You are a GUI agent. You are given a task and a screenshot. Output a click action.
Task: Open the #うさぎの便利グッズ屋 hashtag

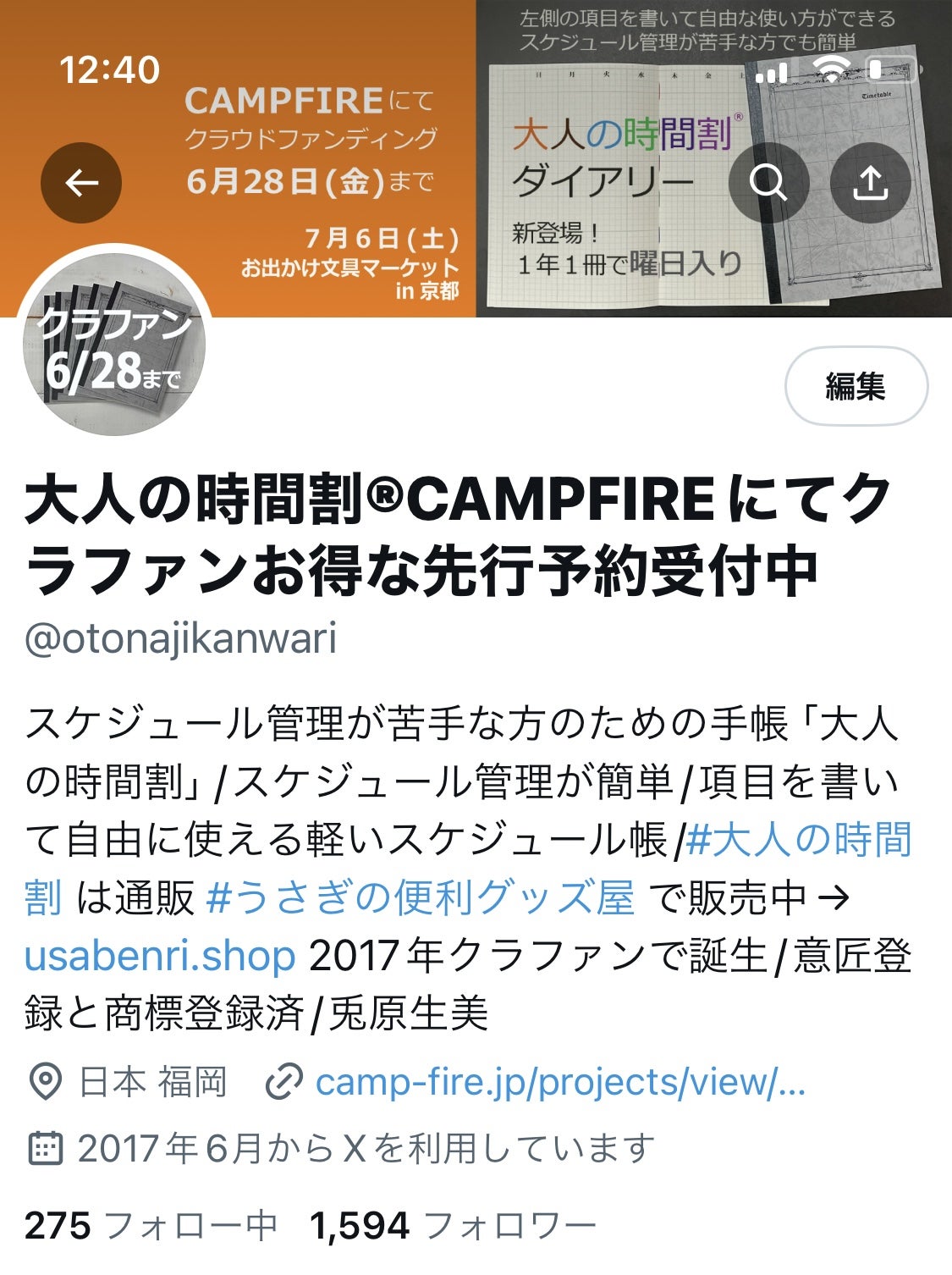tap(420, 898)
